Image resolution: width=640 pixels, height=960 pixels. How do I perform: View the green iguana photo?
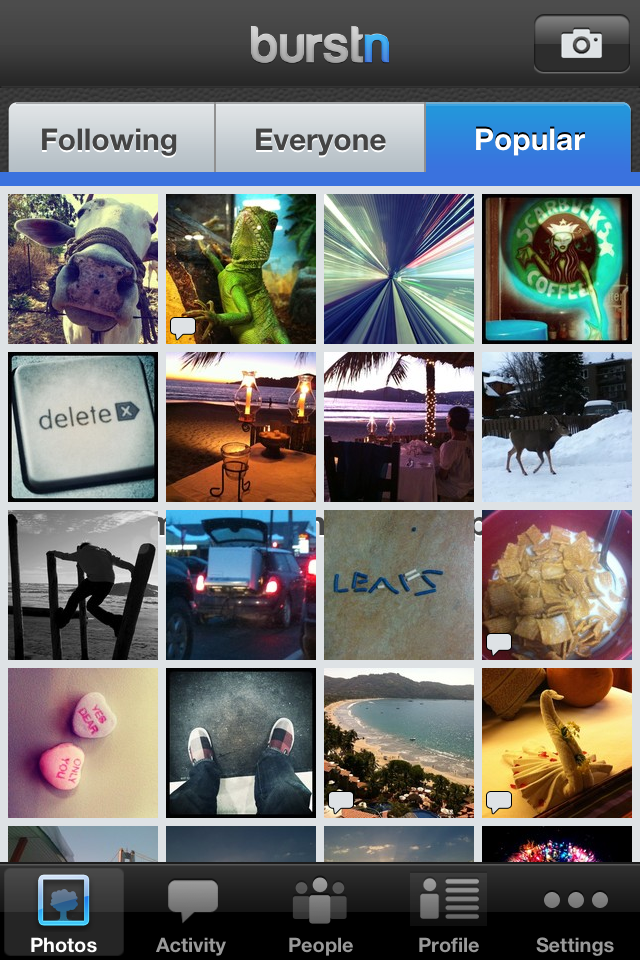point(241,269)
